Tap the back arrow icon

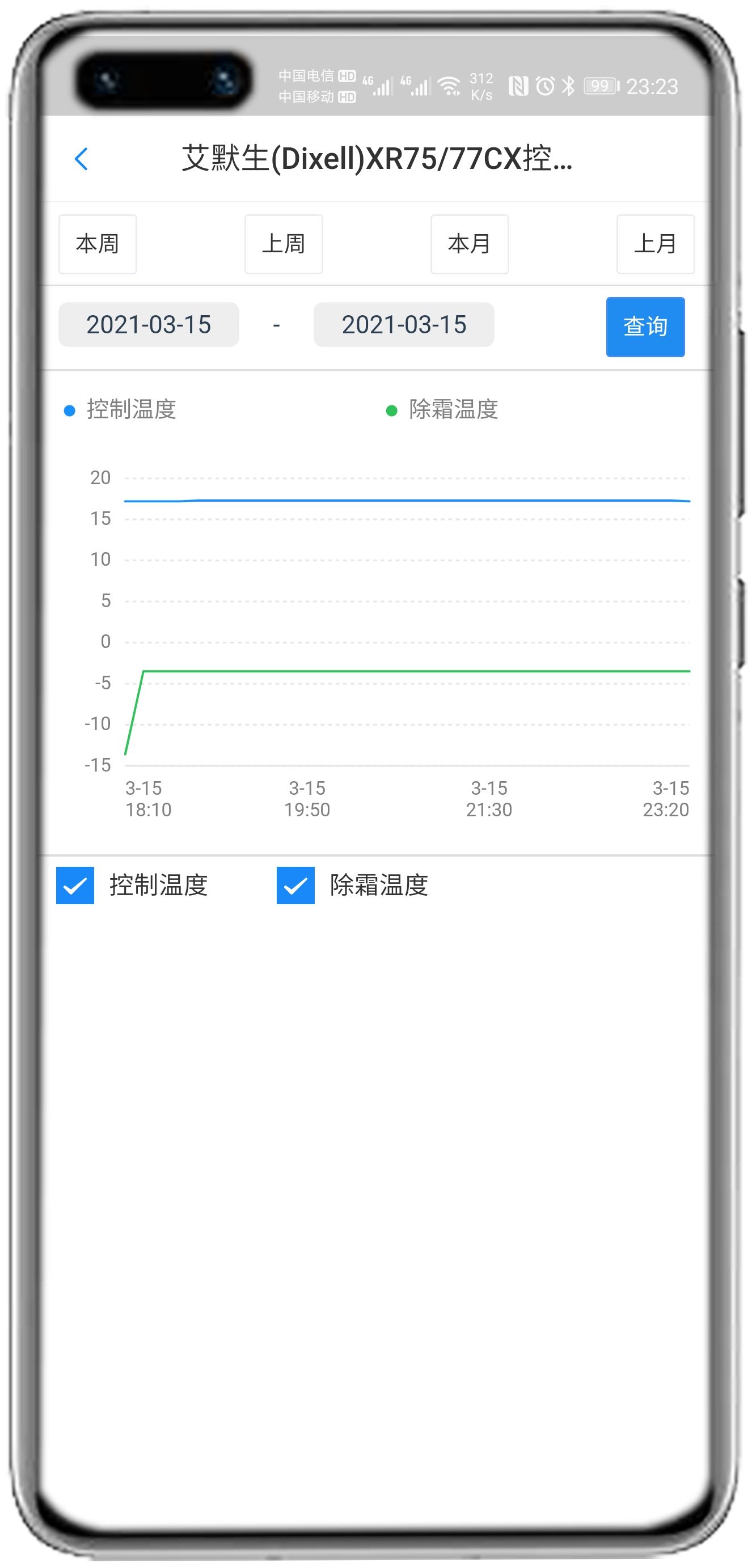pos(81,158)
